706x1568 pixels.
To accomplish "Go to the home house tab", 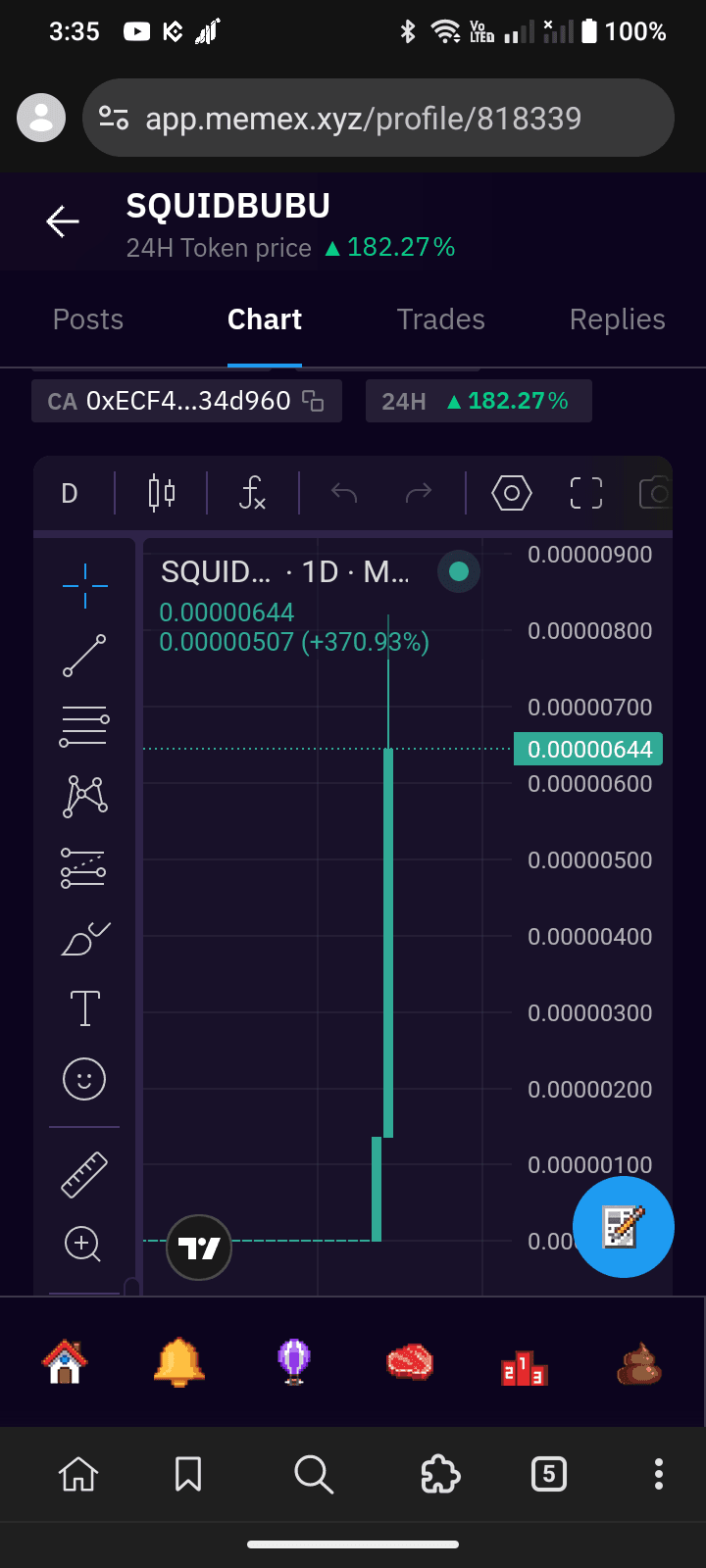I will click(x=65, y=1362).
